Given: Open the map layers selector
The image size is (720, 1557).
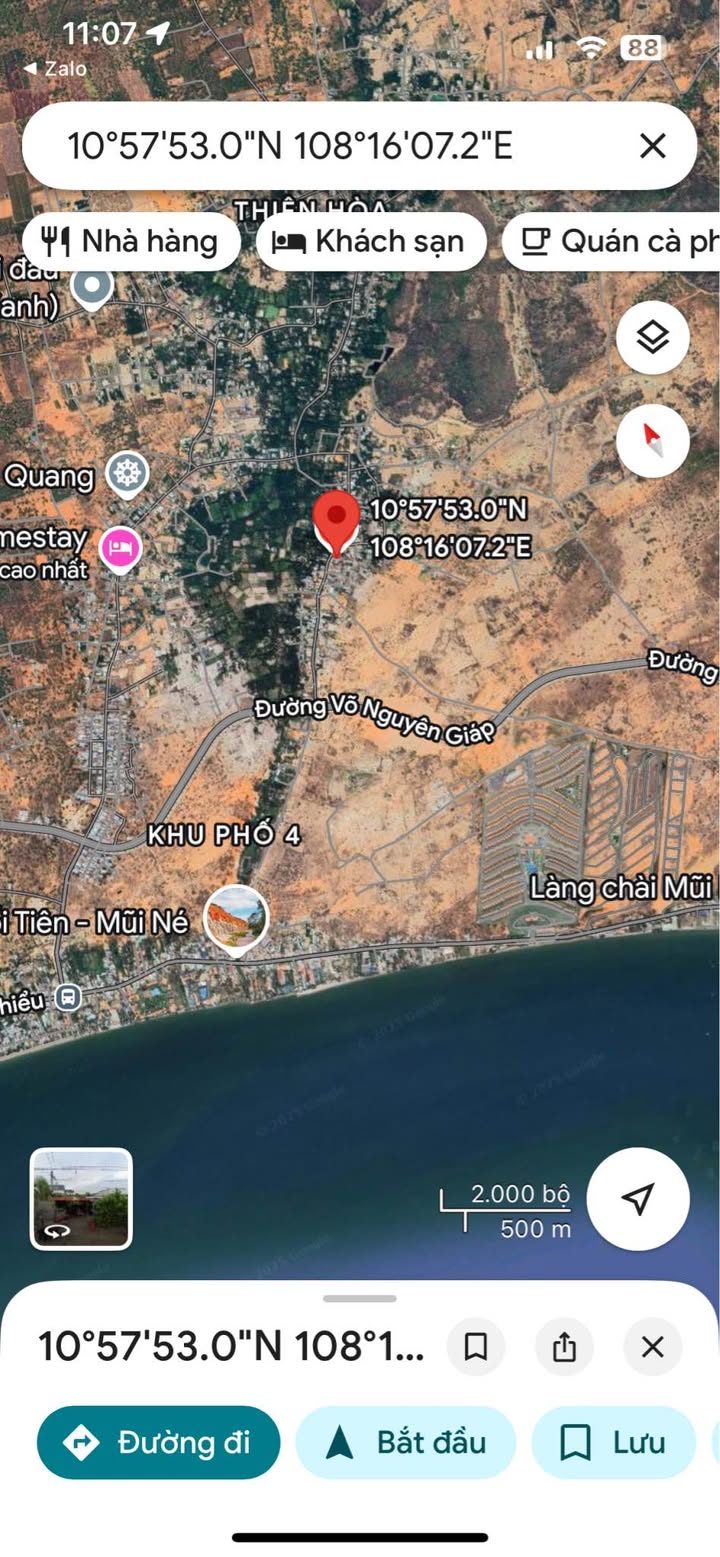Looking at the screenshot, I should coord(652,338).
